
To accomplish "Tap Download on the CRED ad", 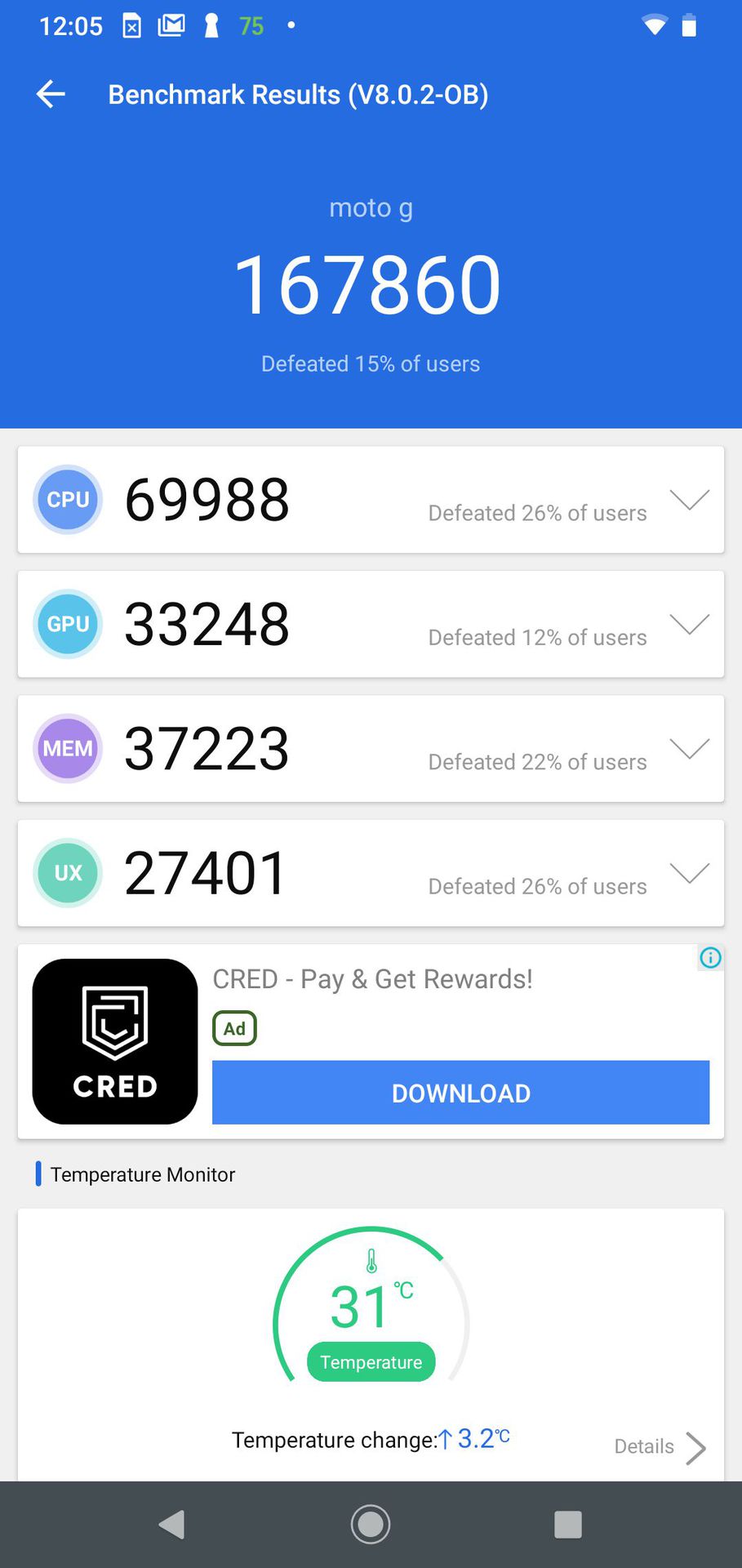I will click(460, 1093).
